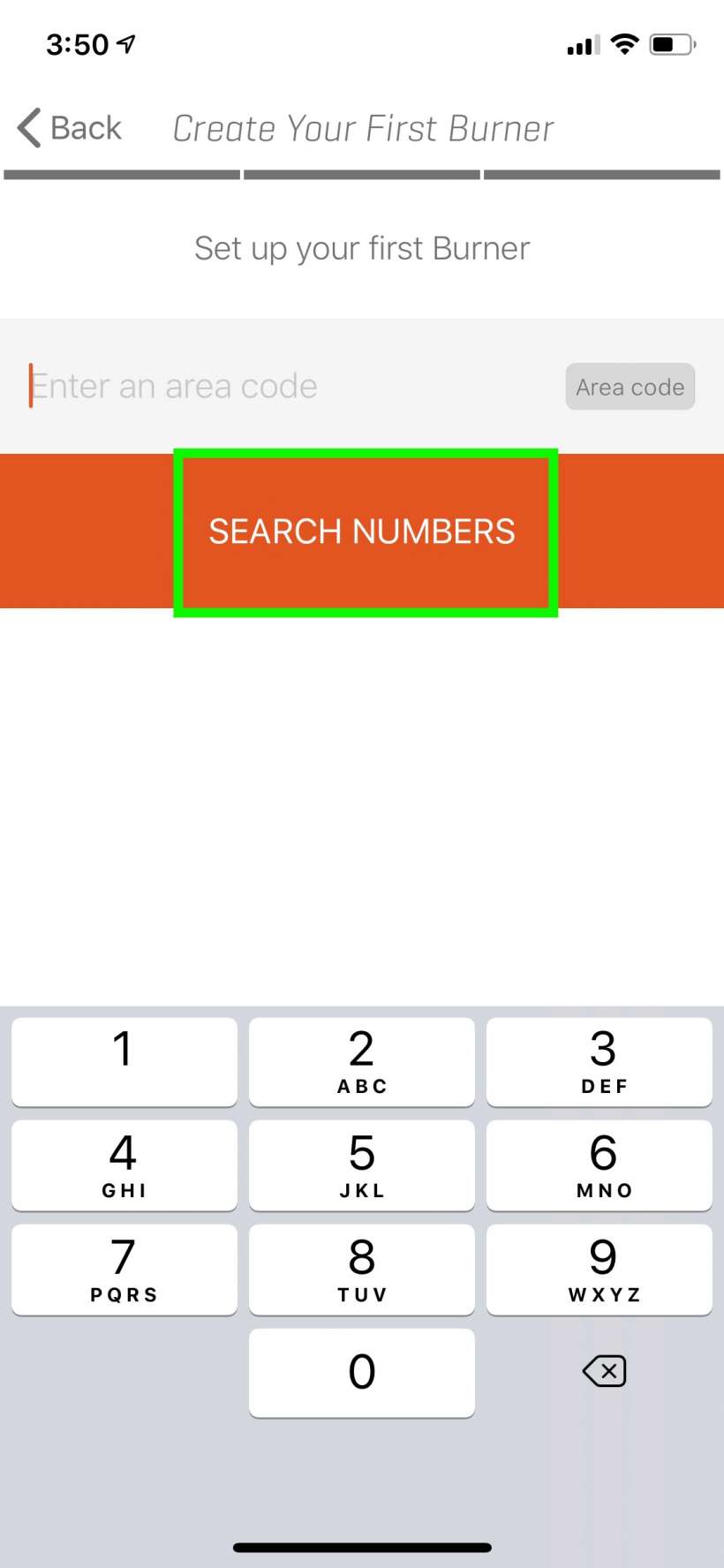Search numbers for the area code

point(363,531)
